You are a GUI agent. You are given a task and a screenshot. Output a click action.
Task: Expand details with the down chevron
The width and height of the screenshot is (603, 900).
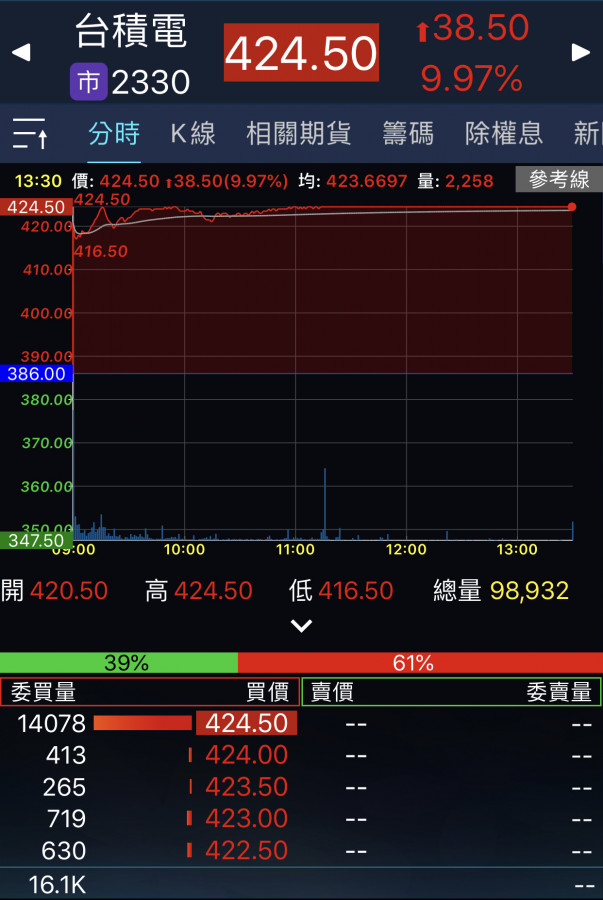[x=301, y=626]
